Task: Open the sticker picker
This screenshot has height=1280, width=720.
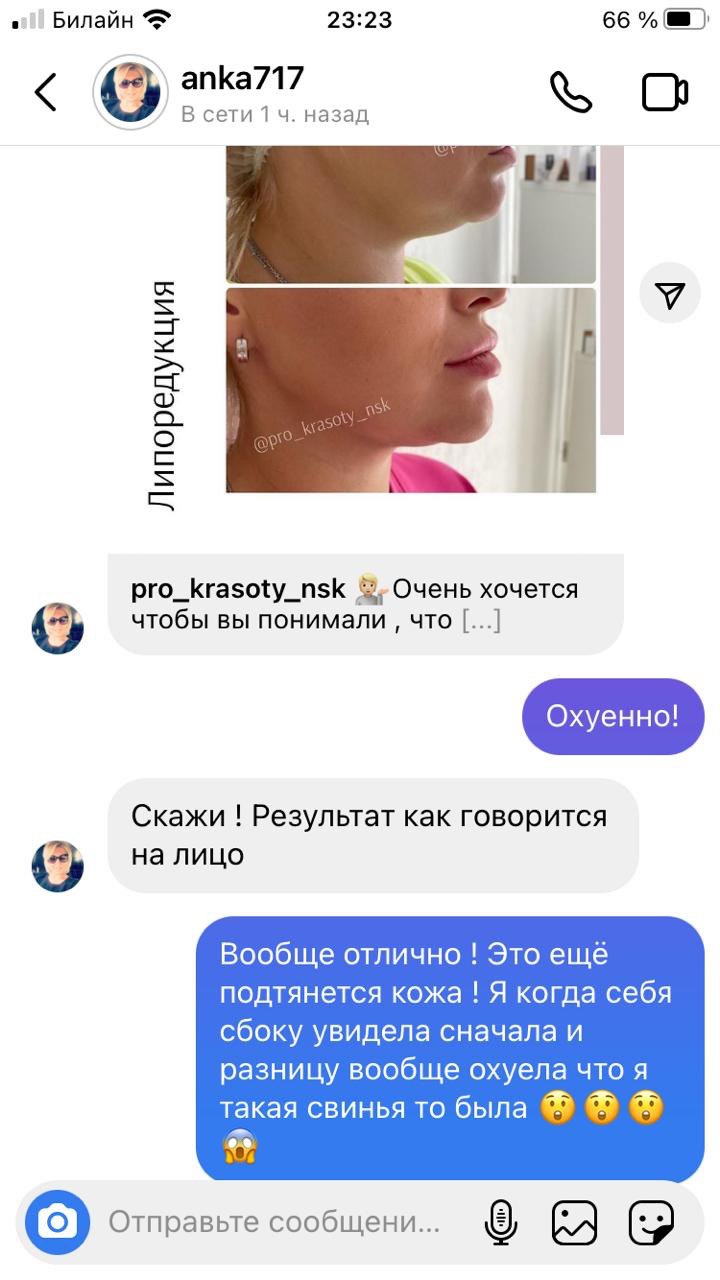Action: [651, 1222]
